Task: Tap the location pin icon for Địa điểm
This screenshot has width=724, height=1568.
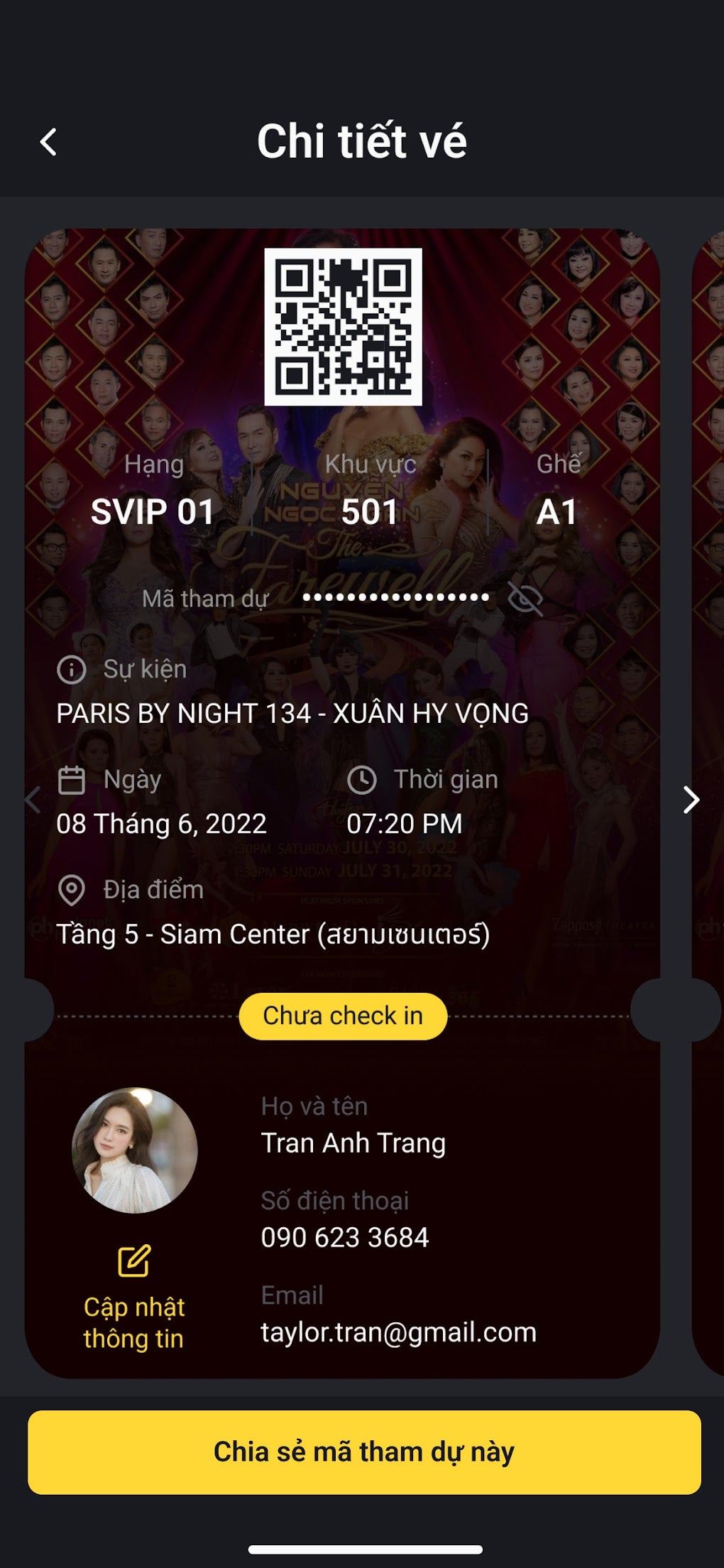Action: point(70,888)
